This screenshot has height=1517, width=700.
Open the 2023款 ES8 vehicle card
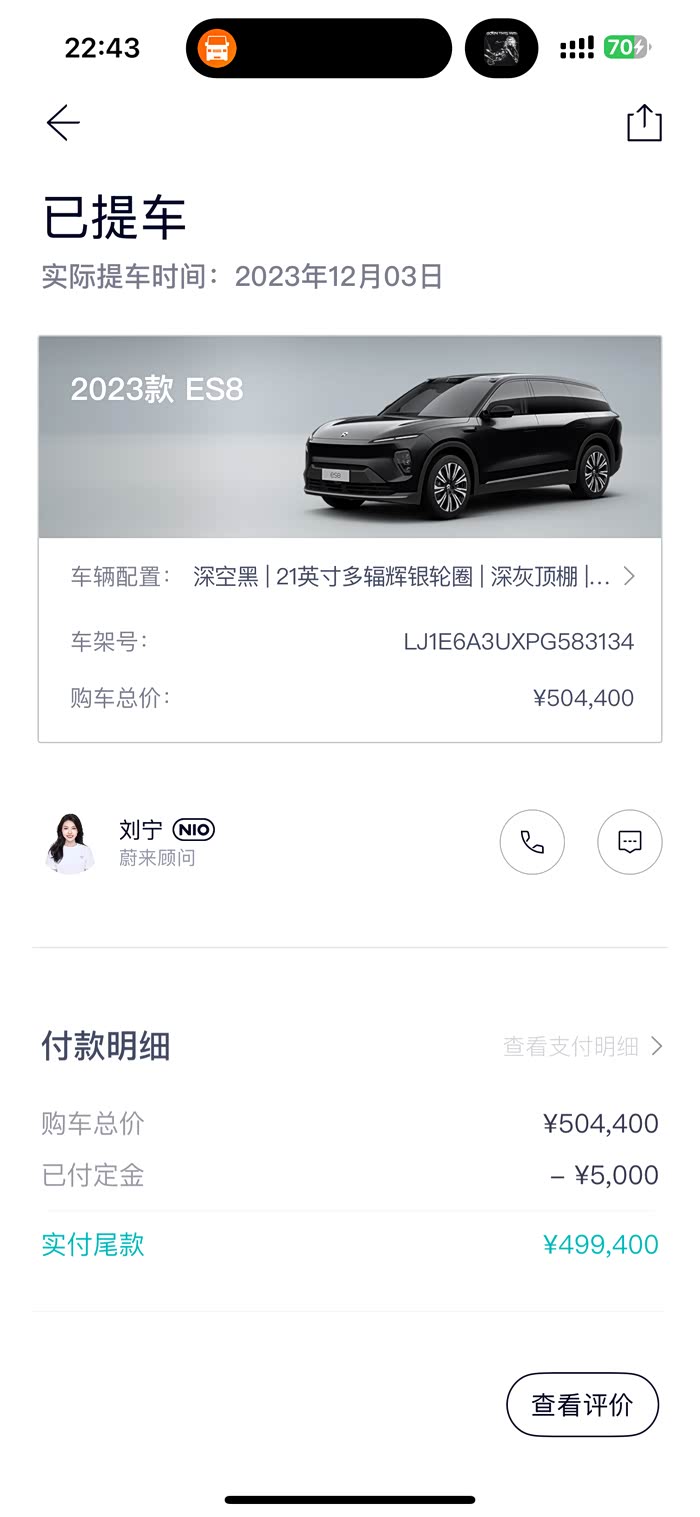click(x=350, y=438)
